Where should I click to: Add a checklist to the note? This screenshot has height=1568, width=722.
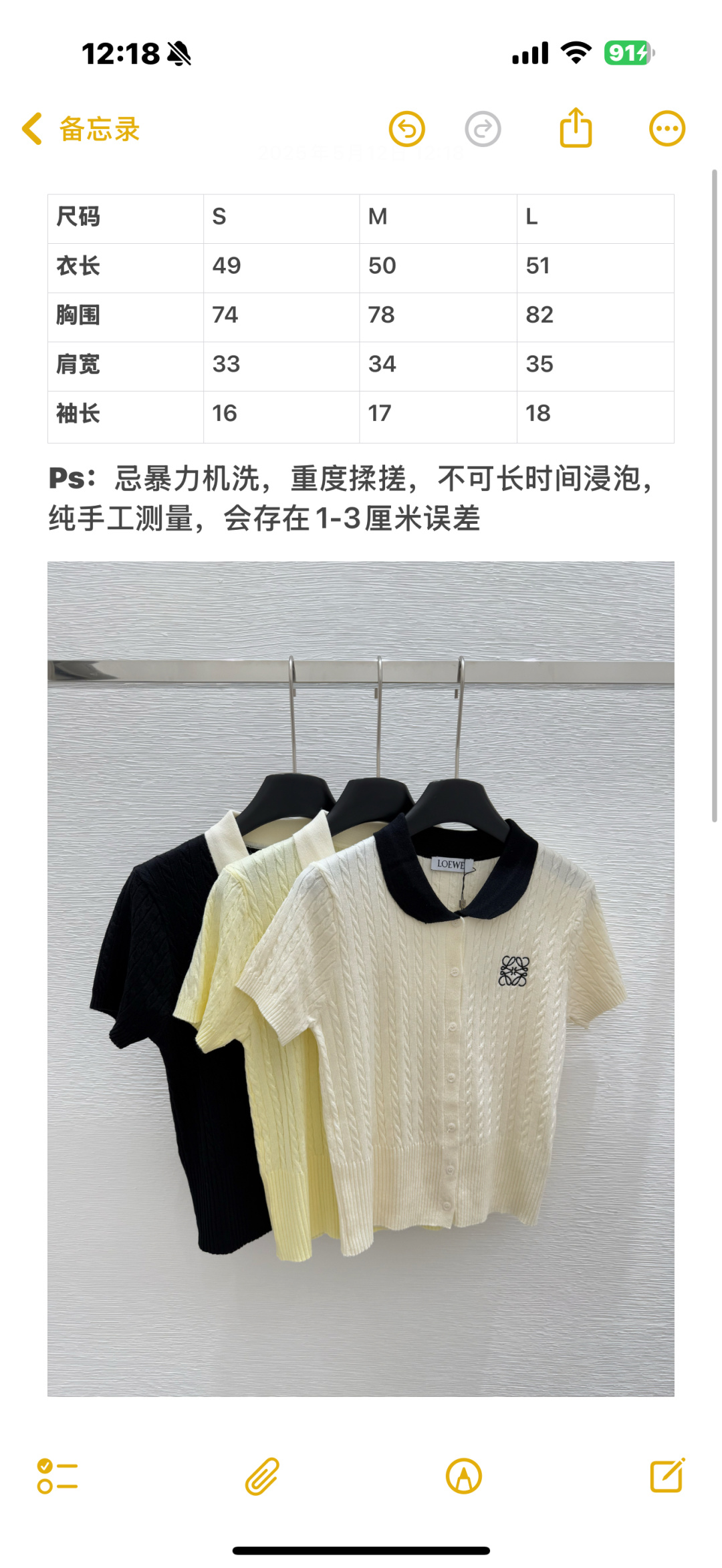pyautogui.click(x=57, y=1476)
